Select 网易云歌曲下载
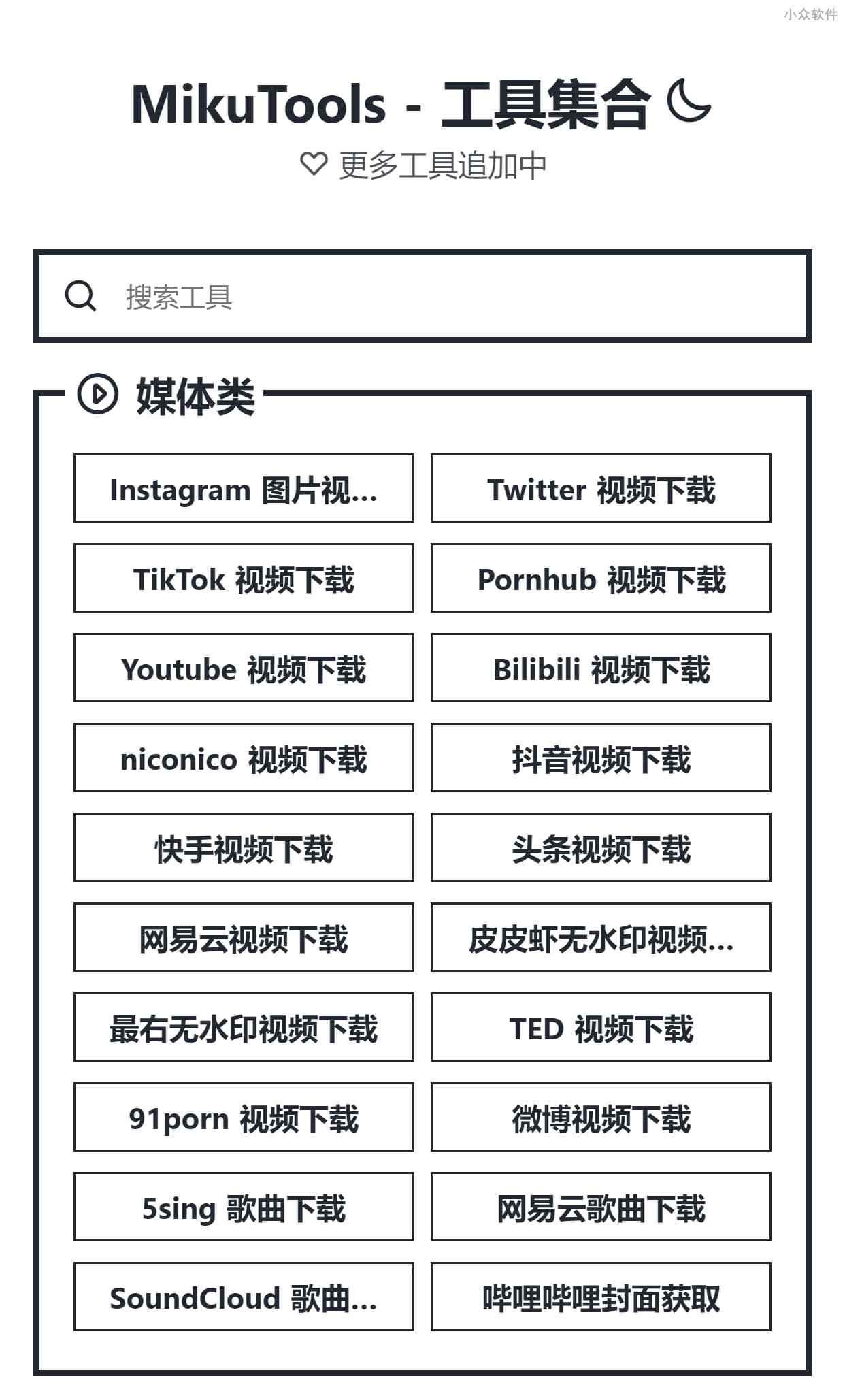The height and width of the screenshot is (1400, 845). 601,1208
